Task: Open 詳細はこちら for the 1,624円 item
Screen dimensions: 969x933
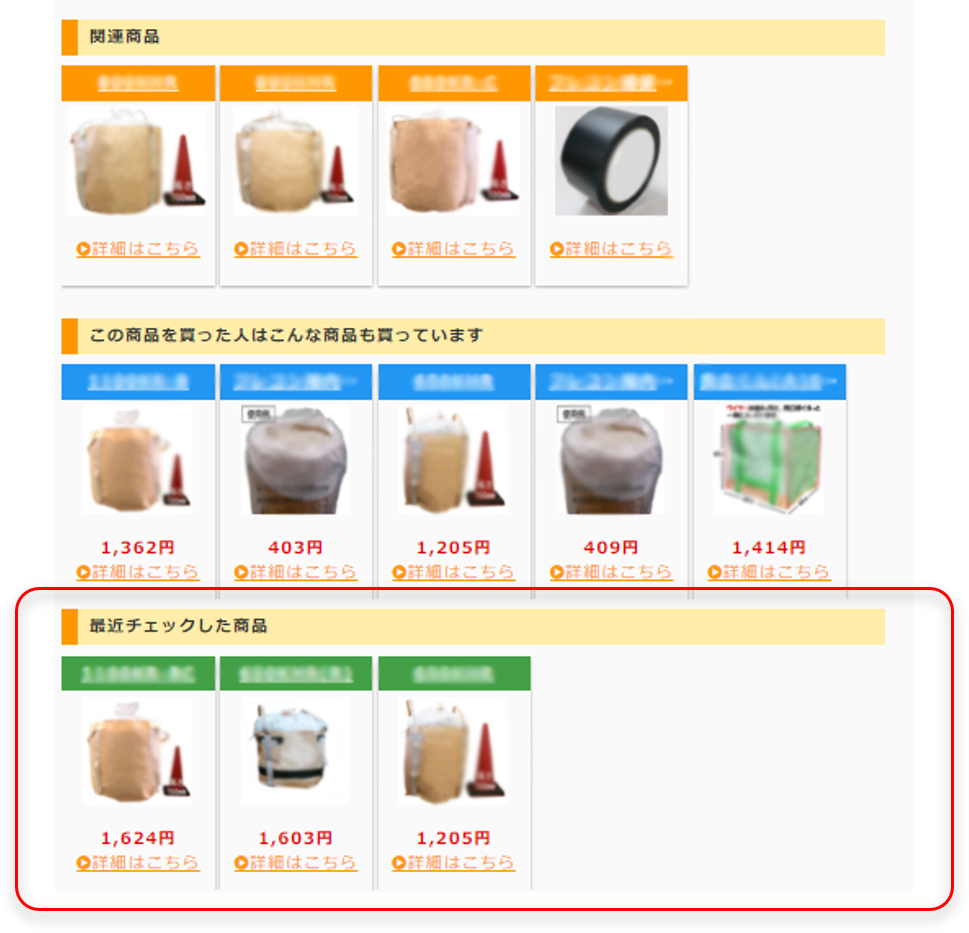Action: click(138, 863)
